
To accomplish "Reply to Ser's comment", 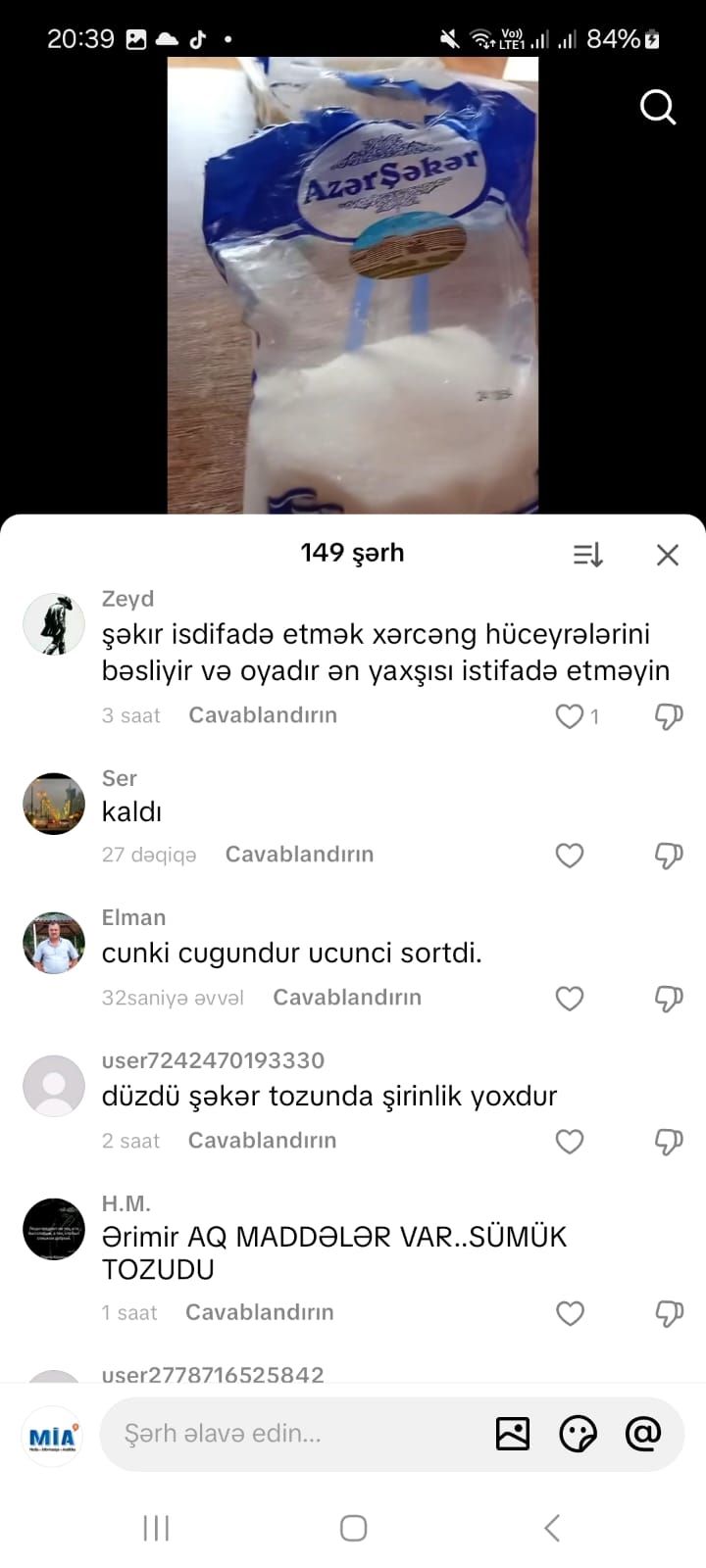I will (x=299, y=855).
